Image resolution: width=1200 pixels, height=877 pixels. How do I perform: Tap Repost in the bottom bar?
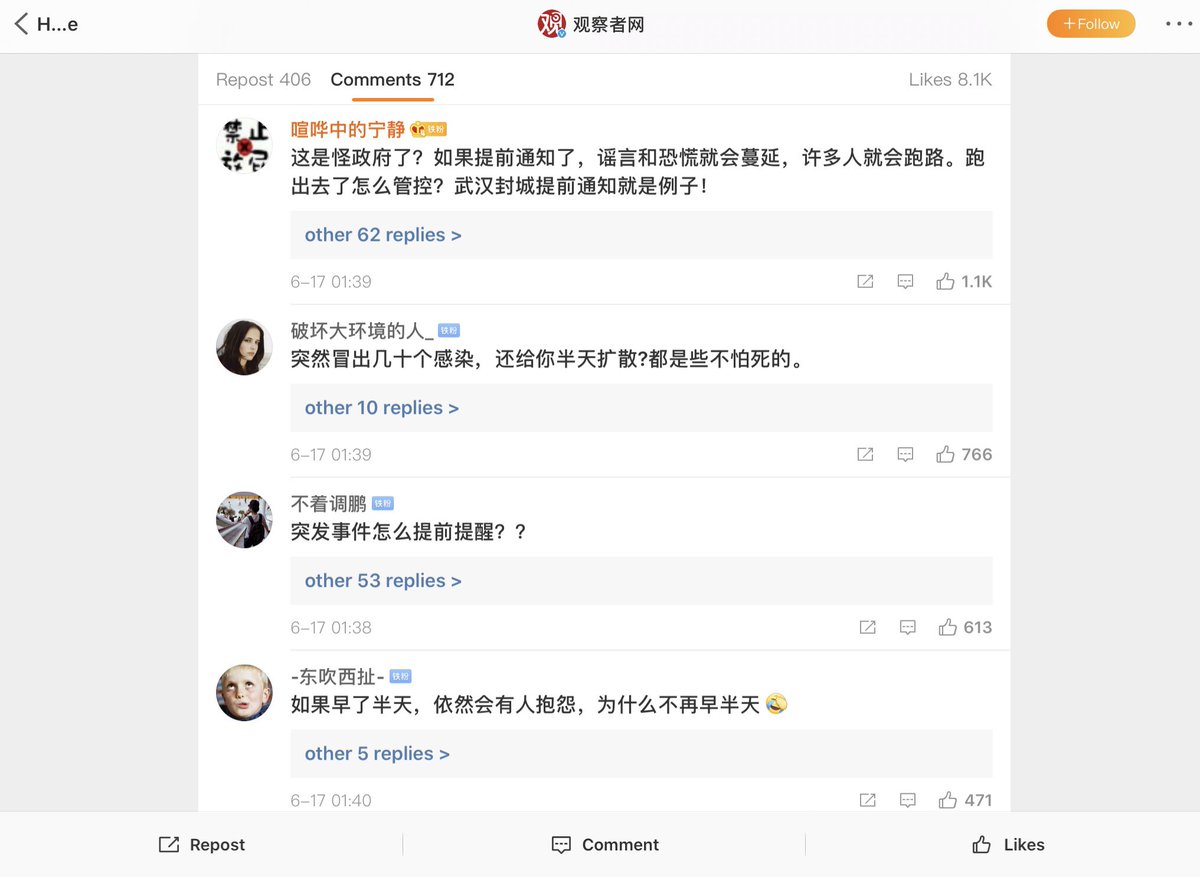pos(202,845)
